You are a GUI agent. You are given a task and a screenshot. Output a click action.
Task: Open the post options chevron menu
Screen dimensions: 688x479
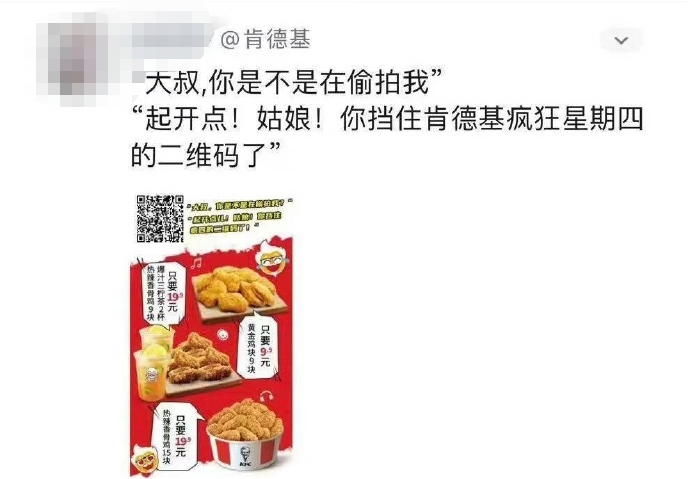click(622, 41)
